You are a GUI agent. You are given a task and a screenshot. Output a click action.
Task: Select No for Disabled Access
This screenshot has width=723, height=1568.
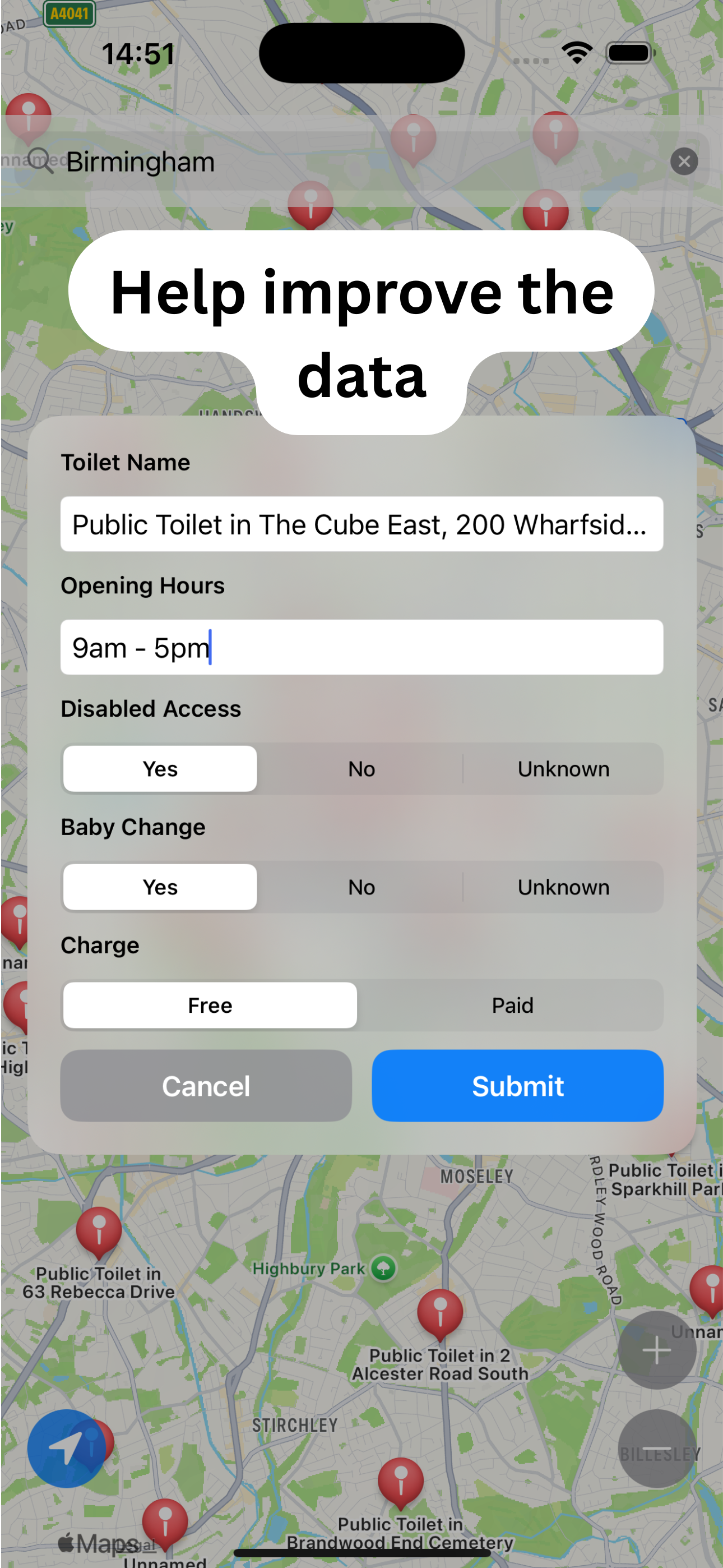361,769
